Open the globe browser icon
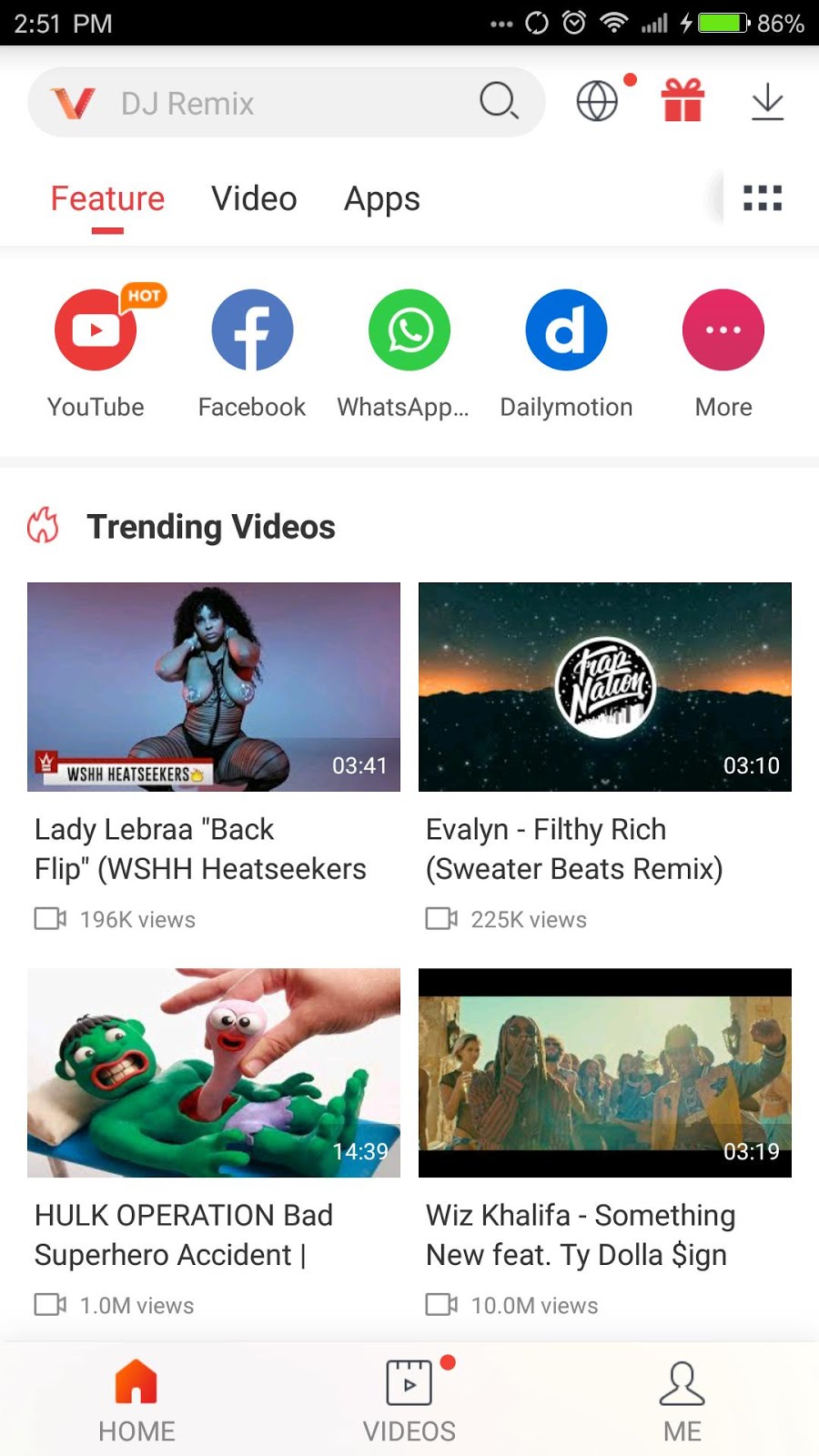This screenshot has width=819, height=1456. [x=597, y=101]
